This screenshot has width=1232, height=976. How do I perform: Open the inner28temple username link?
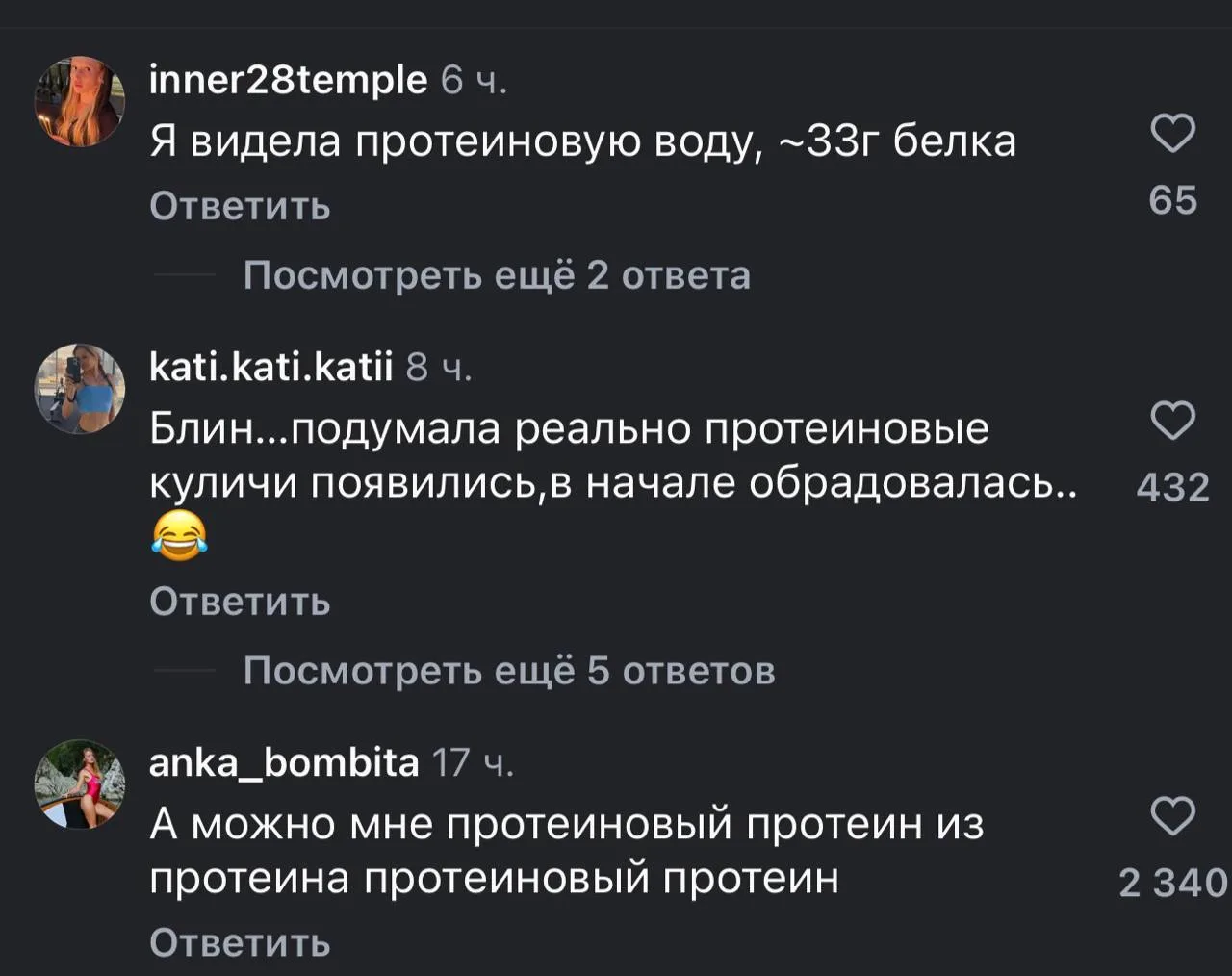(x=288, y=80)
